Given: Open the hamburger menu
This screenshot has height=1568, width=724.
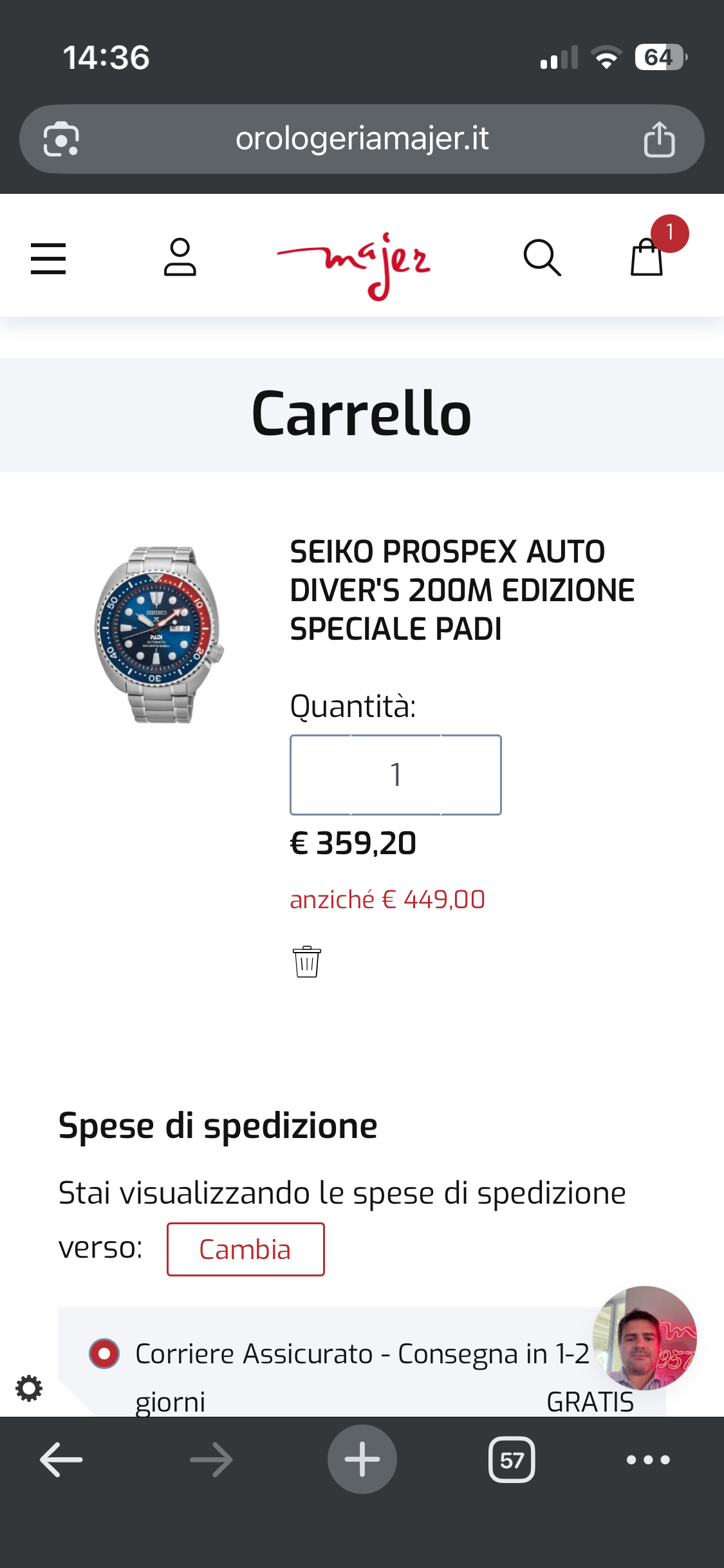Looking at the screenshot, I should (x=48, y=259).
